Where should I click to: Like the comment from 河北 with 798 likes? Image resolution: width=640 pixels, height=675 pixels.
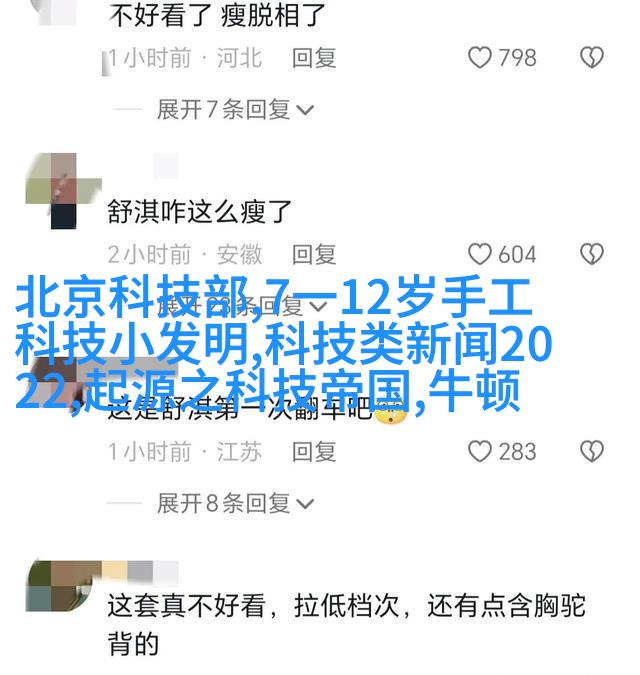pos(481,58)
